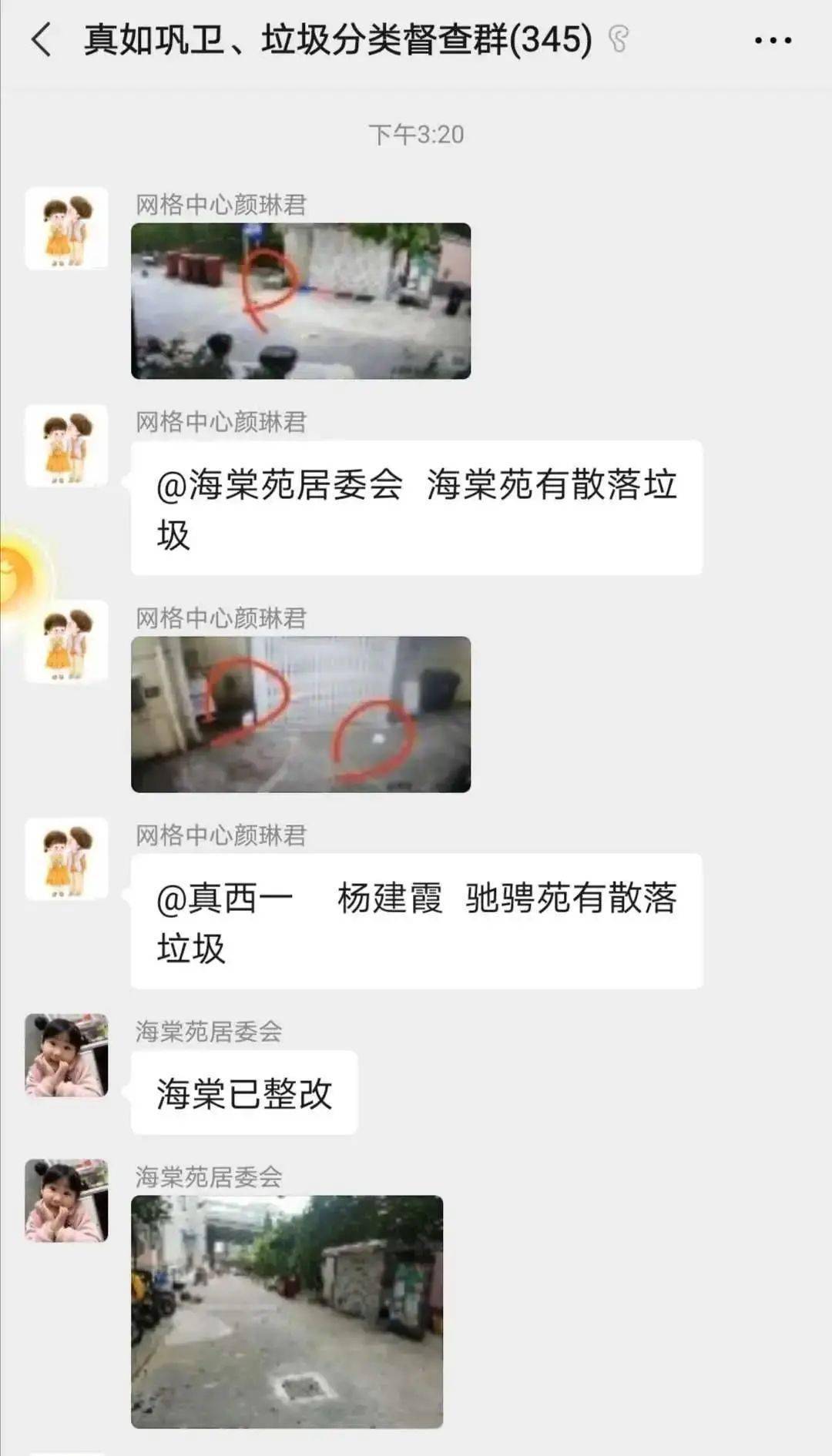View the 海棠苑居委会 photo of the cleaned street
The width and height of the screenshot is (832, 1456).
click(287, 1311)
